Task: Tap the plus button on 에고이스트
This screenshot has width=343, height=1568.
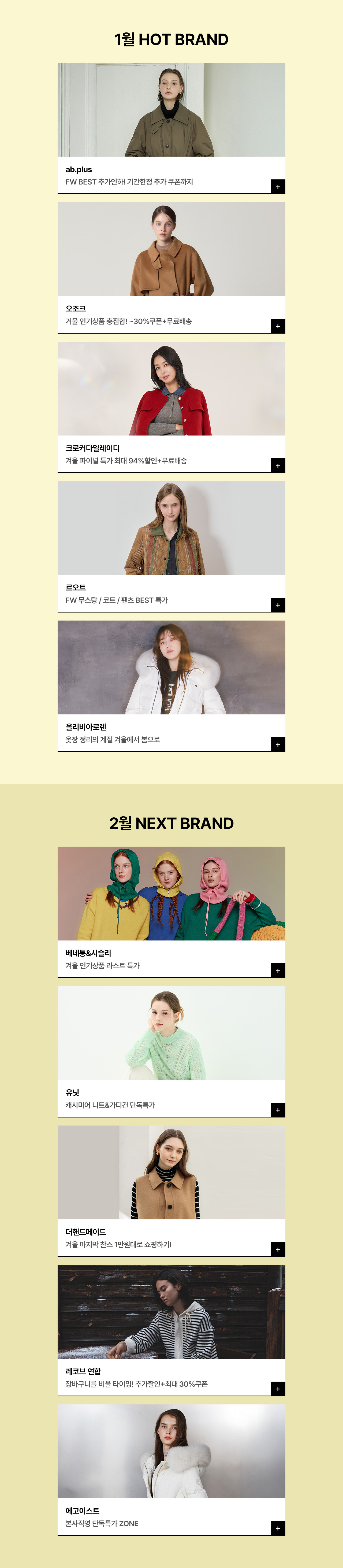Action: click(278, 1528)
